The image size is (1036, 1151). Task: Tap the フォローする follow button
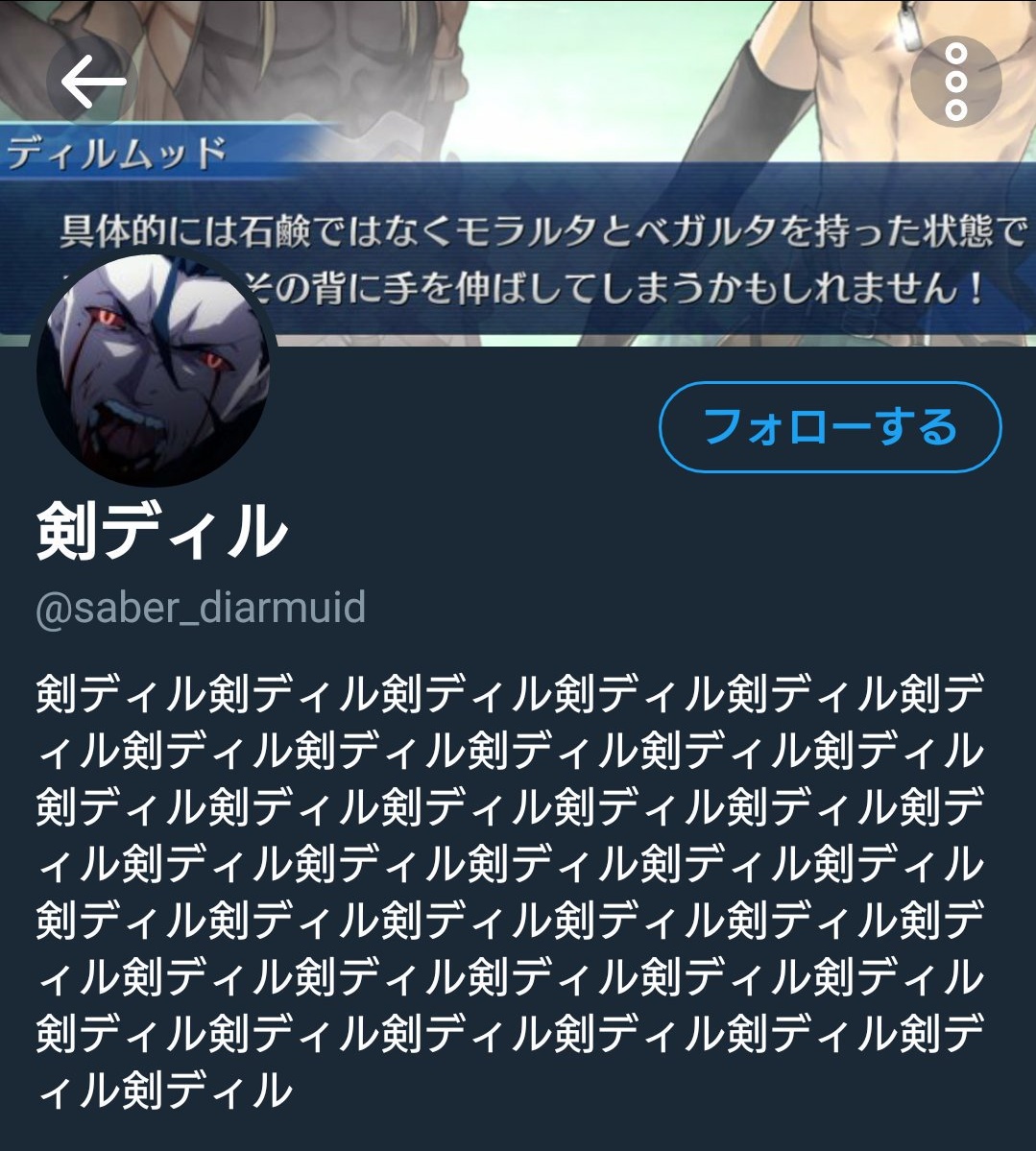(831, 426)
